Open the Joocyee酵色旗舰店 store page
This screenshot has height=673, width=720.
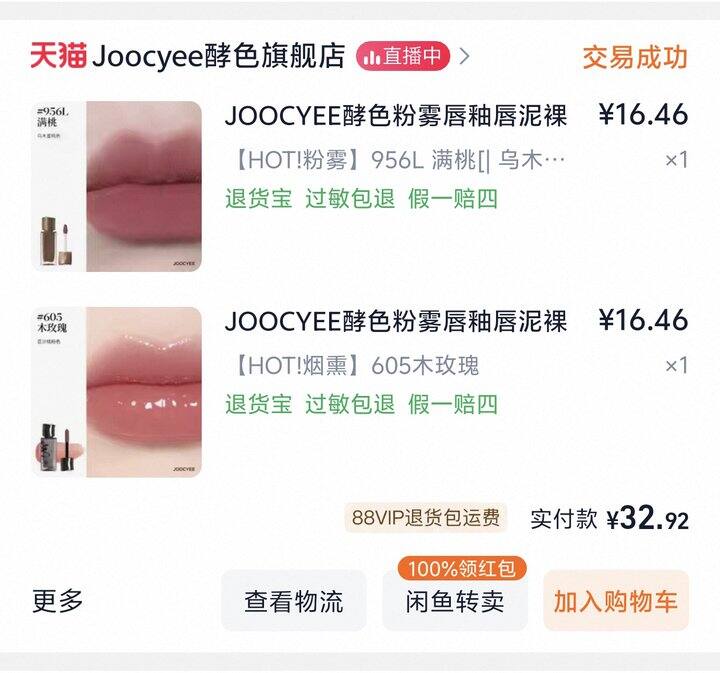[x=218, y=56]
